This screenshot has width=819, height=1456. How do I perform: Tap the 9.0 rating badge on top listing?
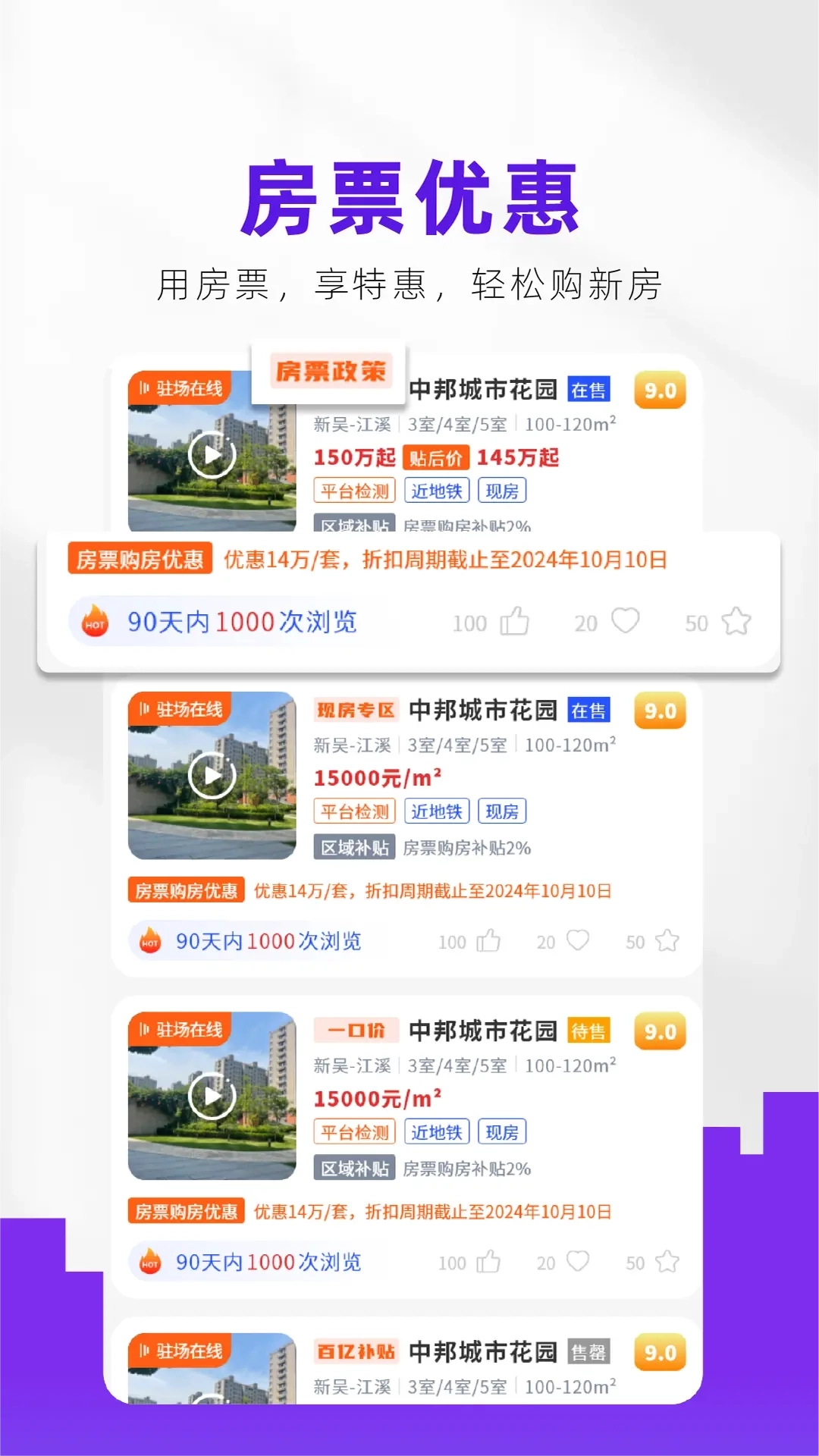click(659, 389)
